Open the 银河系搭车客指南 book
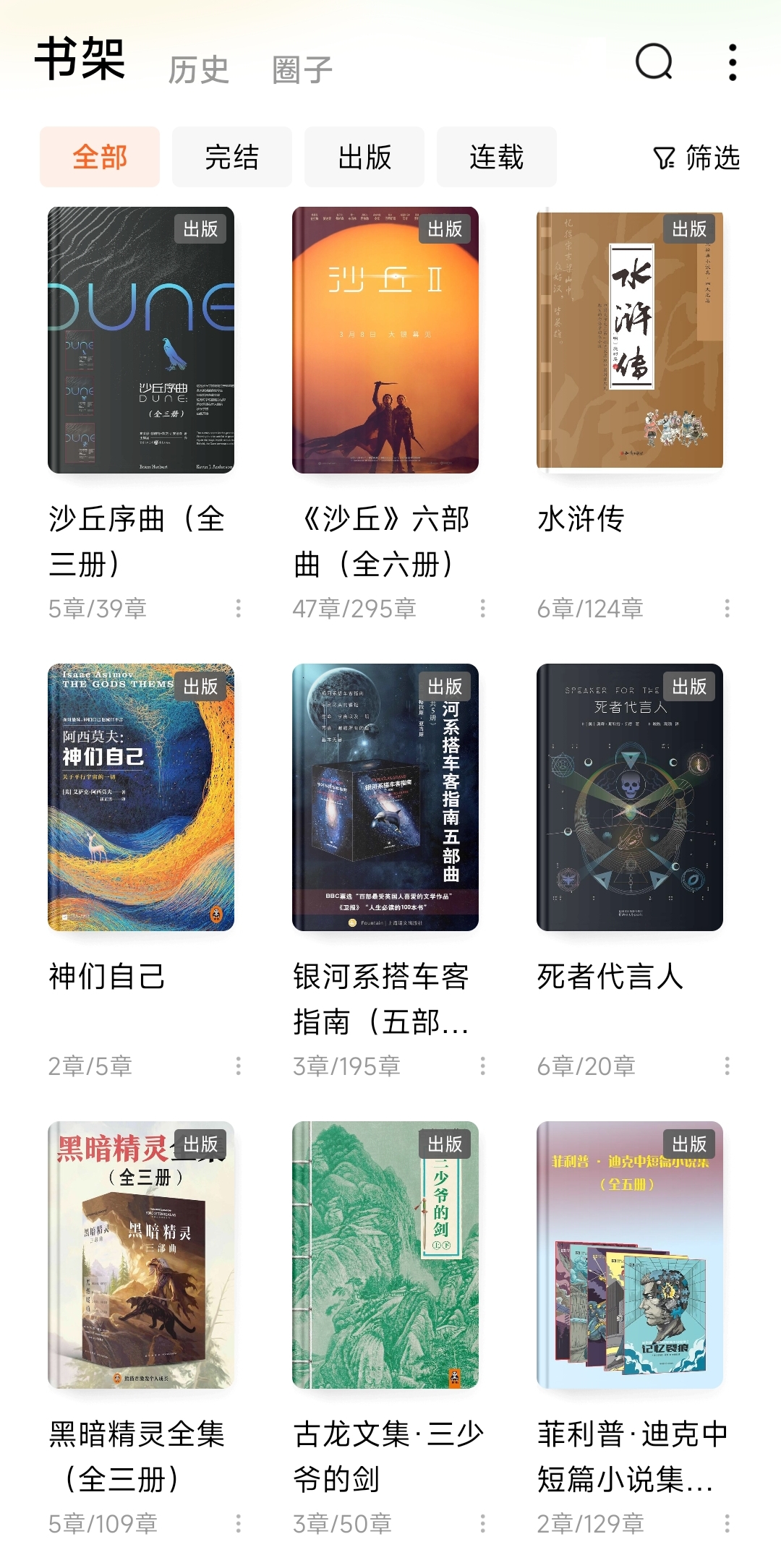 [385, 797]
